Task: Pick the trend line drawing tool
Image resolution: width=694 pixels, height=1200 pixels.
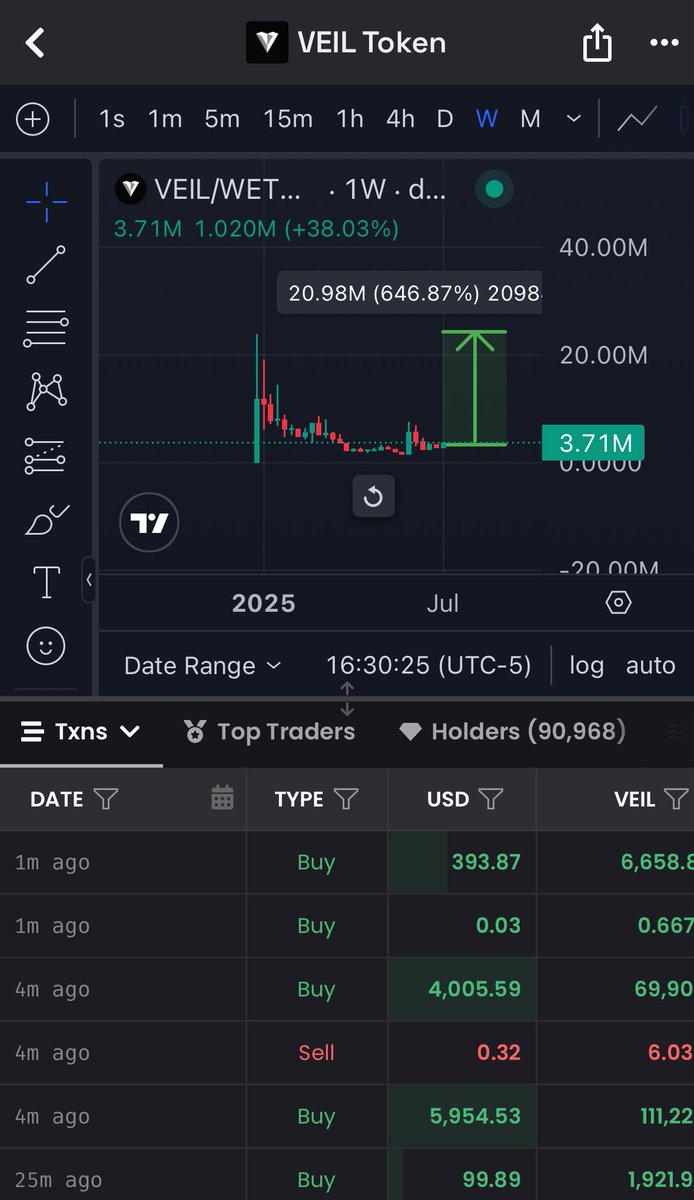Action: [x=46, y=265]
